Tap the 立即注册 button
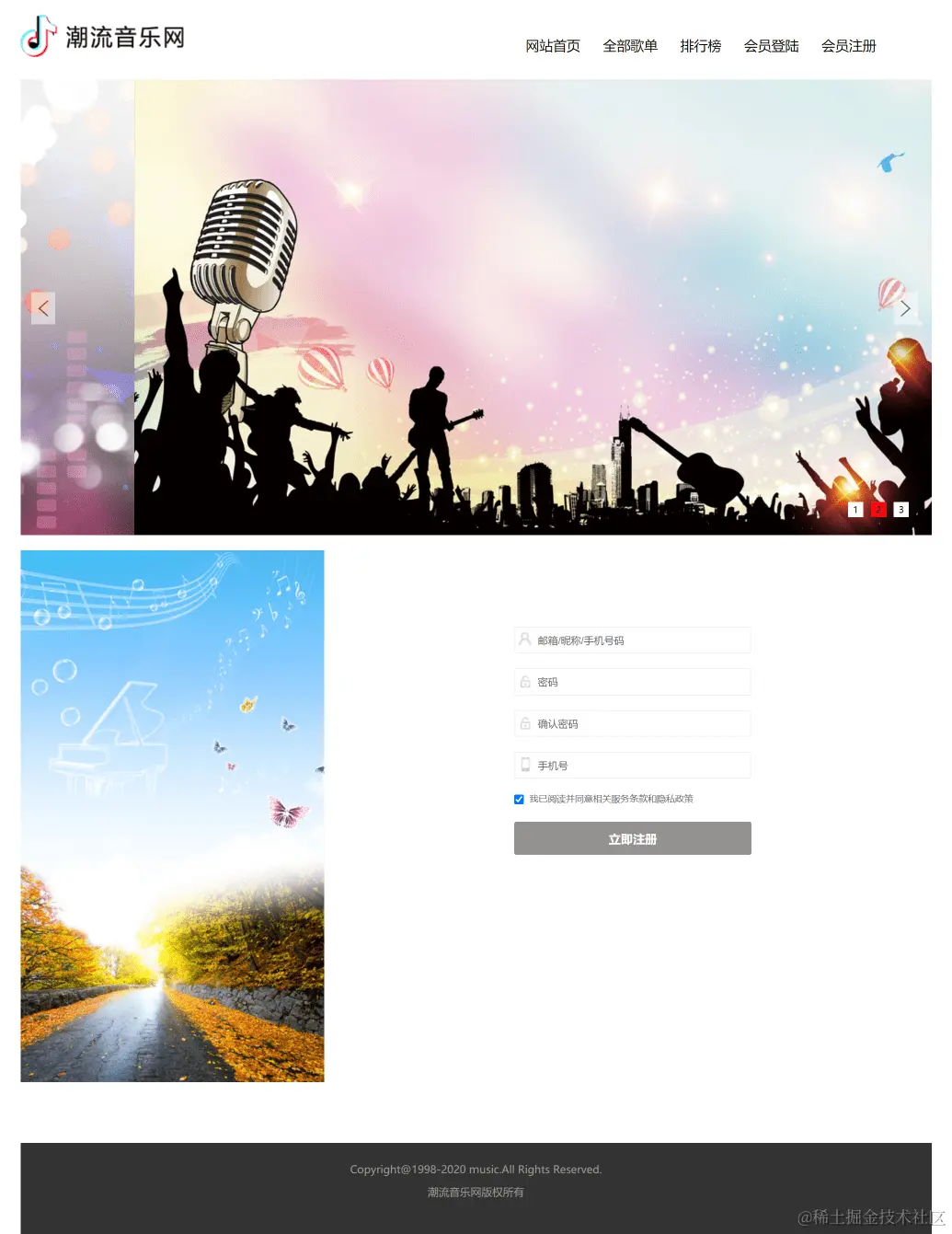The image size is (952, 1234). pos(632,838)
